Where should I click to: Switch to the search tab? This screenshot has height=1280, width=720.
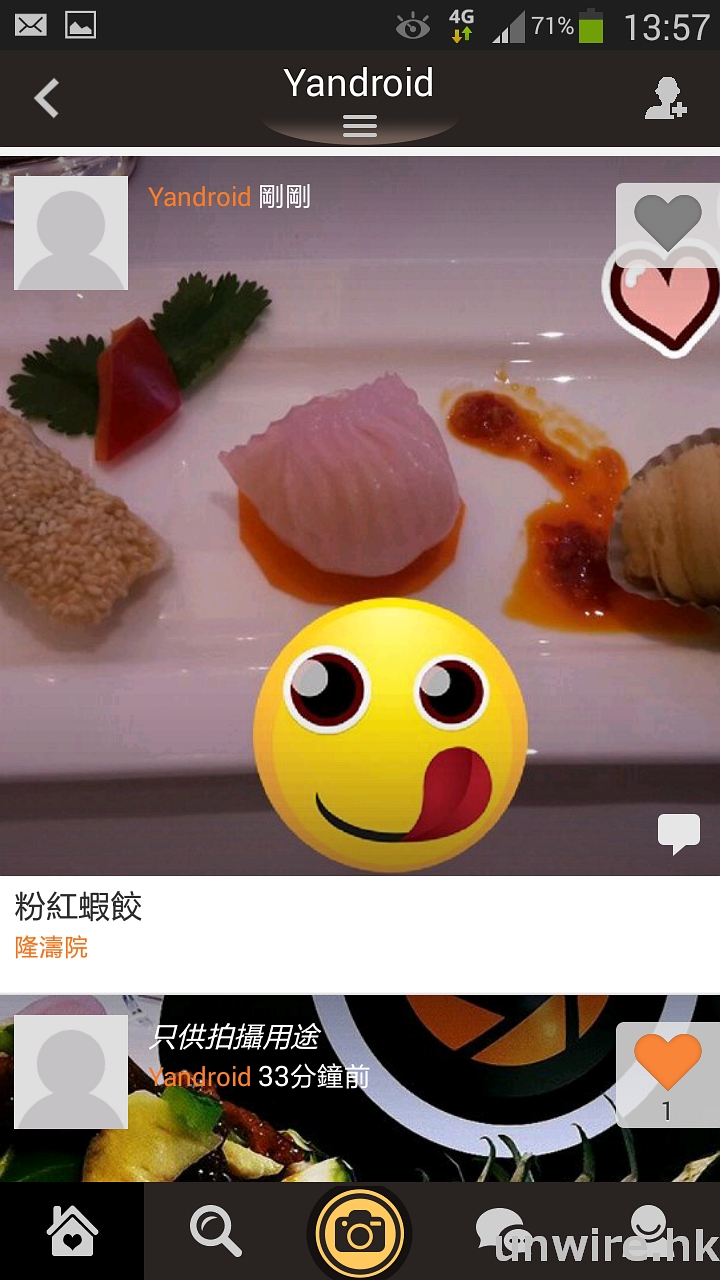coord(216,1232)
